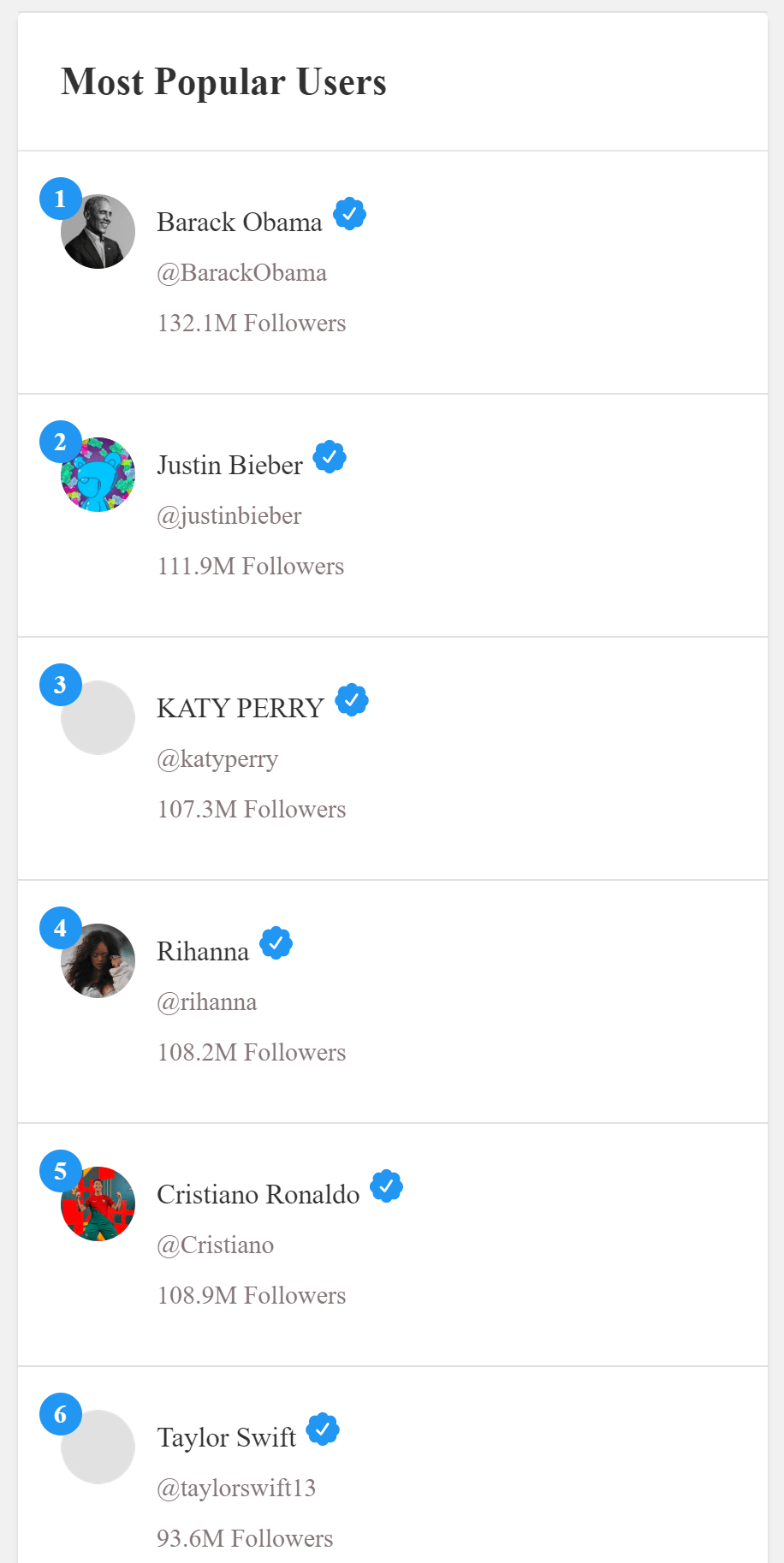
Task: Click Justin Bieber's verified badge
Action: (x=330, y=456)
